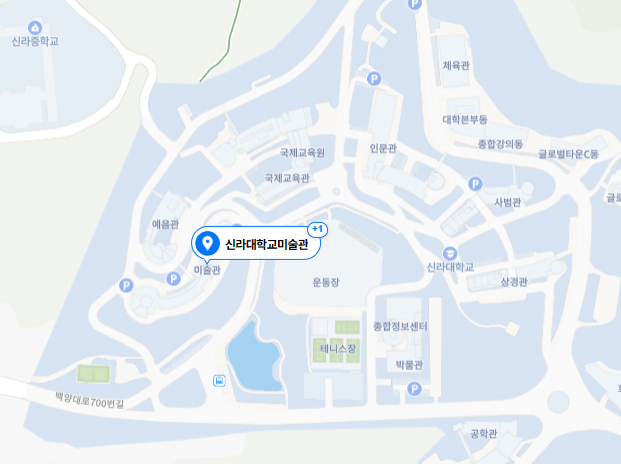Tap the parking icon beside 사범관
621x464 pixels.
click(x=475, y=184)
